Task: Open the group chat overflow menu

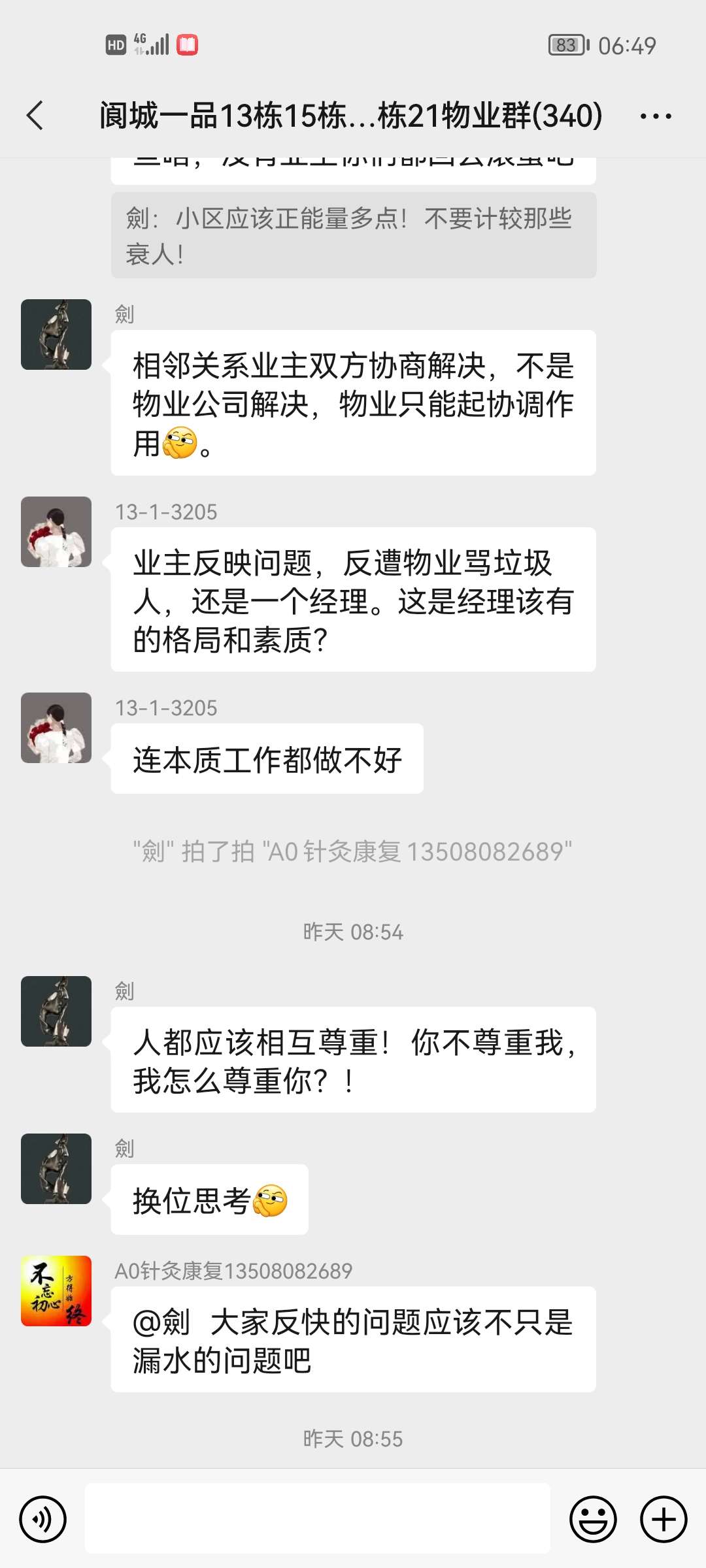Action: pos(656,116)
